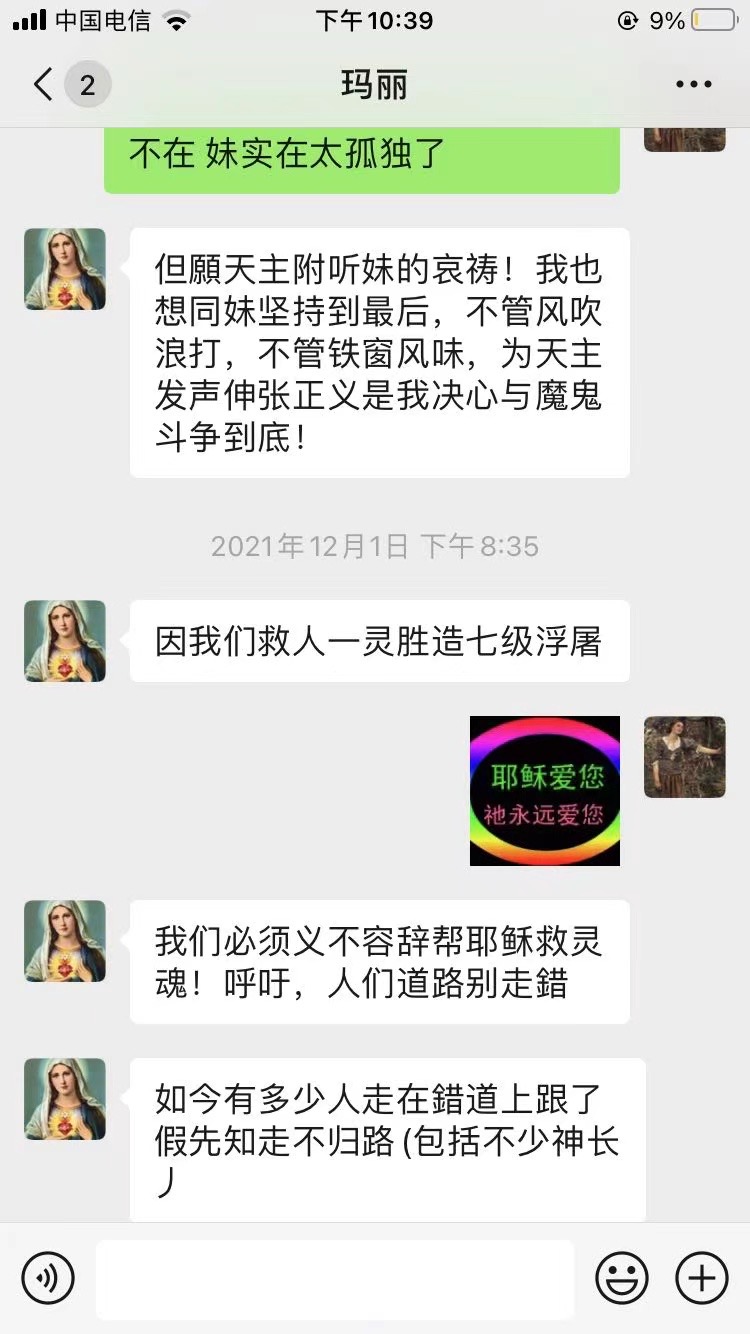Switch to voice message input

point(48,1277)
